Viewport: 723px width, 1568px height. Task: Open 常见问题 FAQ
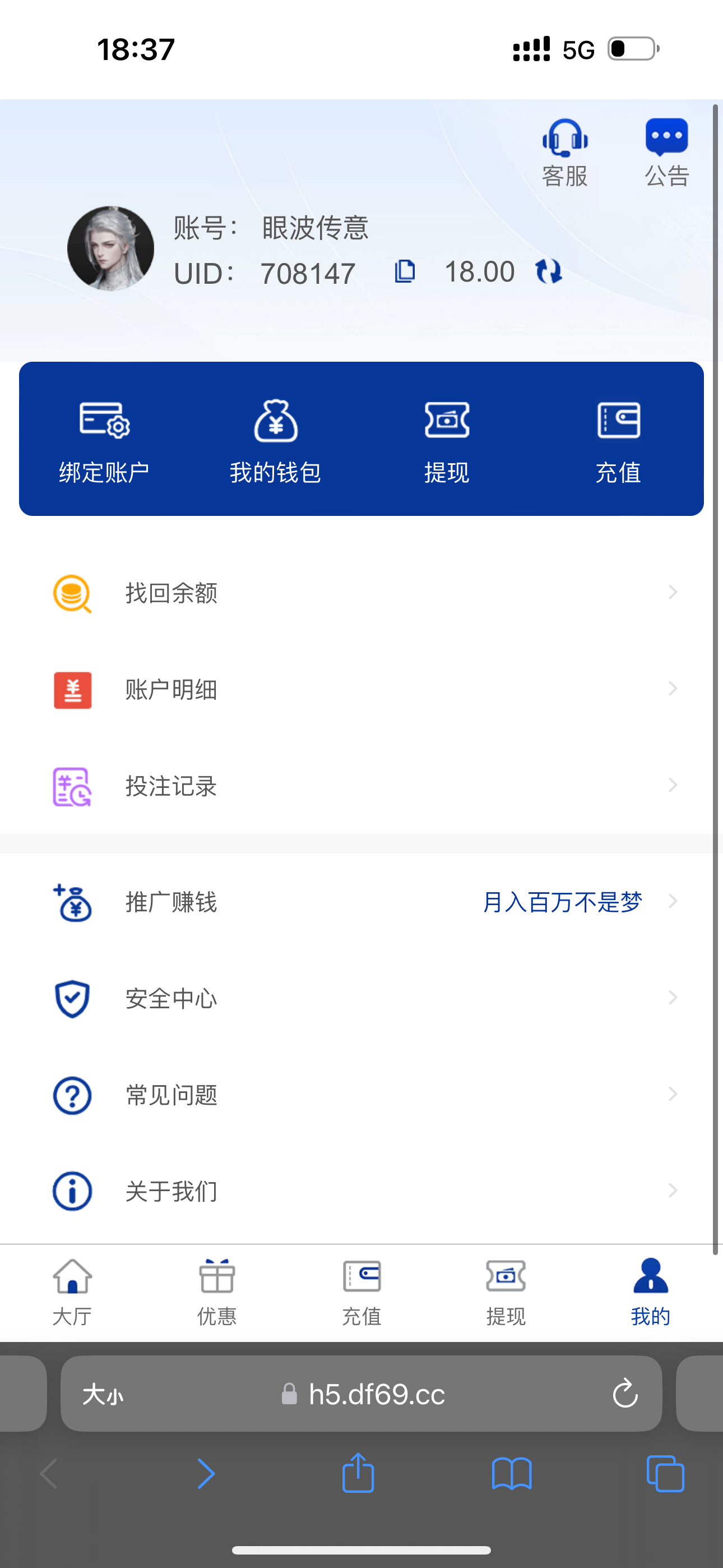(361, 1095)
